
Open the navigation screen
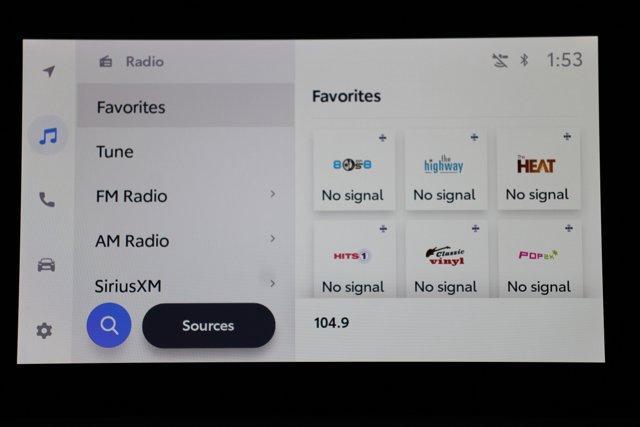(48, 72)
